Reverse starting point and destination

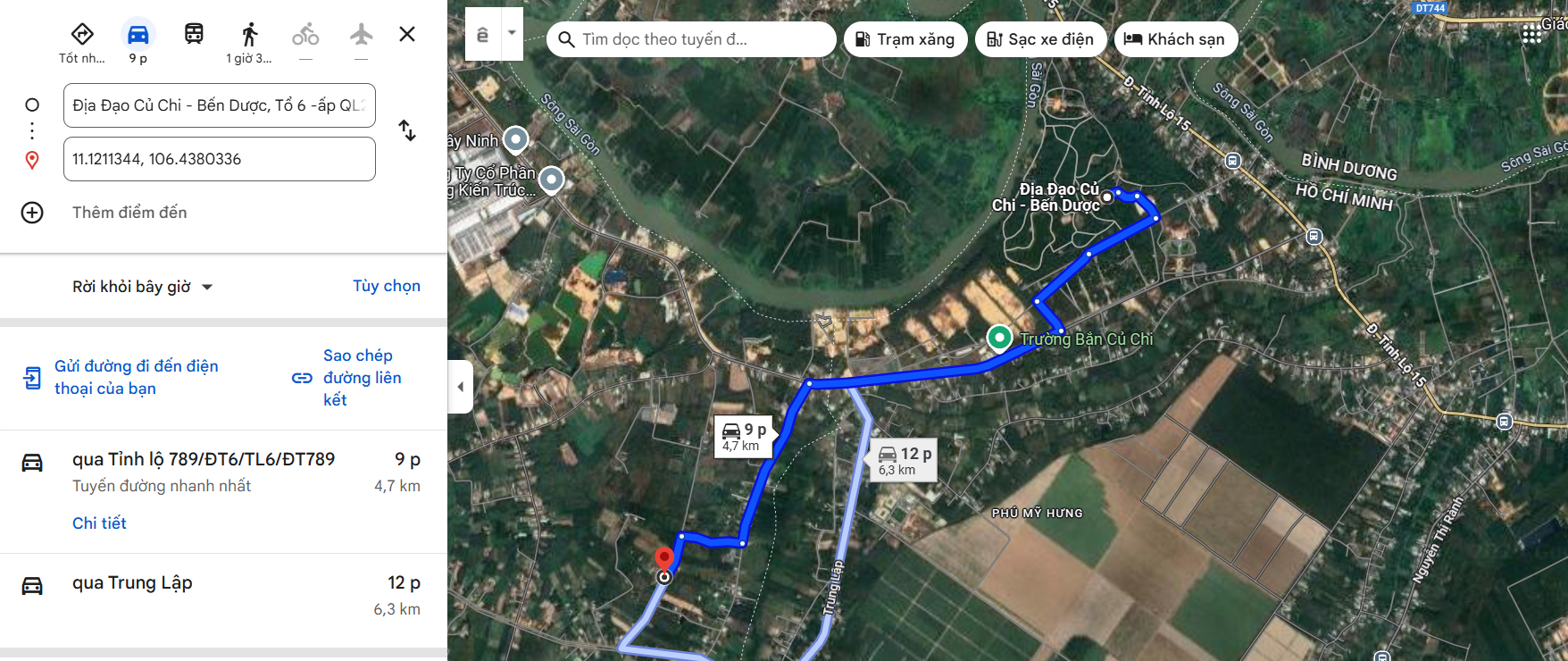(x=407, y=130)
